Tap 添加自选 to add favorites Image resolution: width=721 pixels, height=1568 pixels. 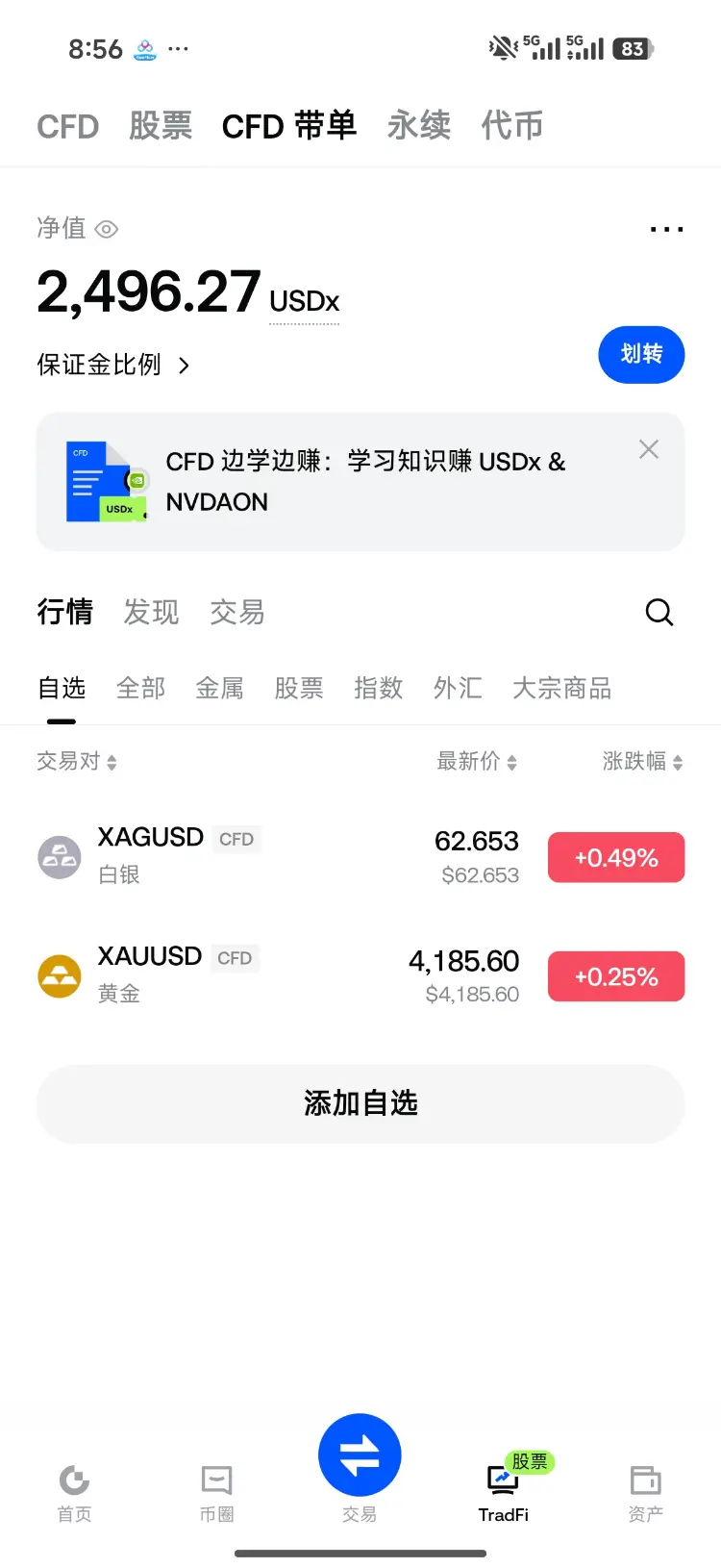(x=360, y=1103)
